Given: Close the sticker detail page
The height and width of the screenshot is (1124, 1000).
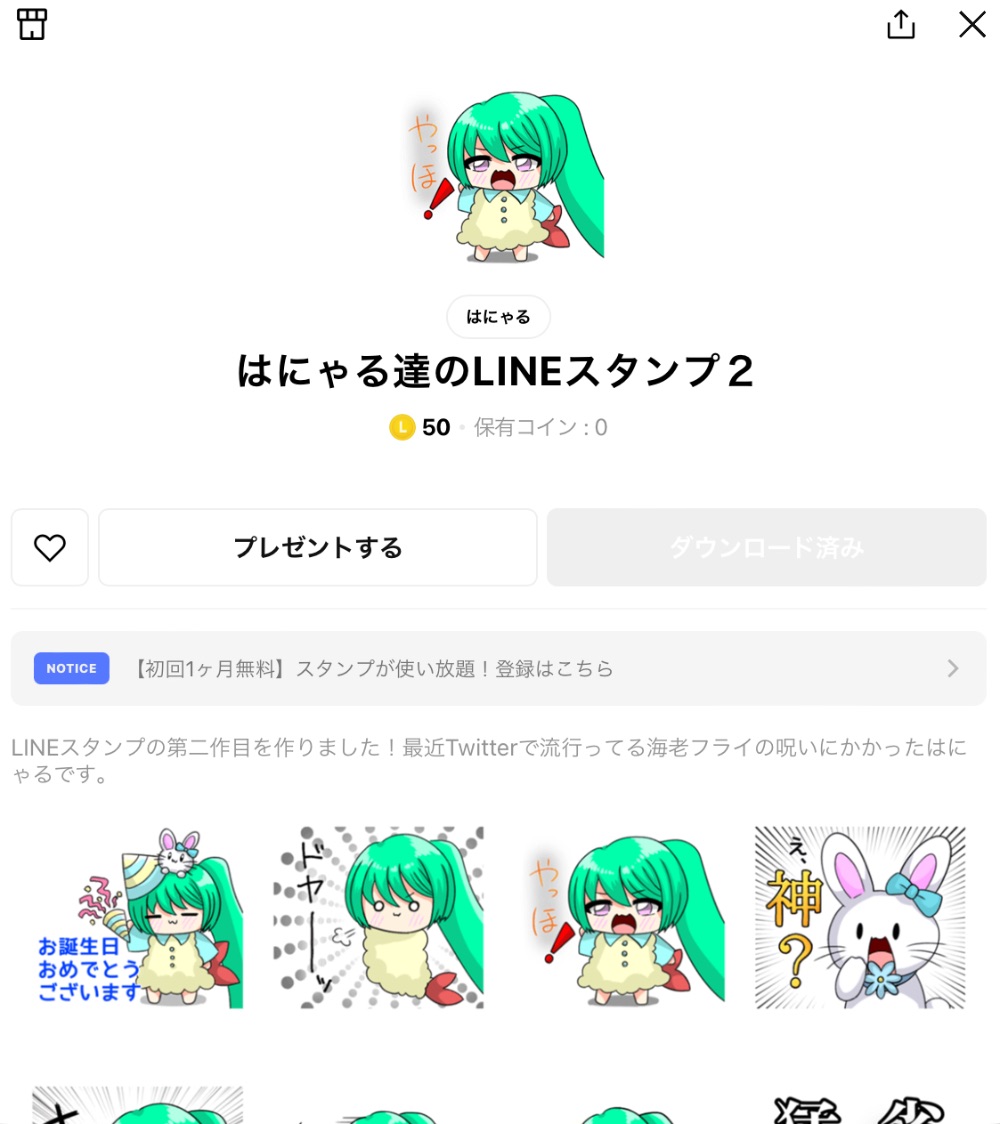Looking at the screenshot, I should (x=971, y=24).
